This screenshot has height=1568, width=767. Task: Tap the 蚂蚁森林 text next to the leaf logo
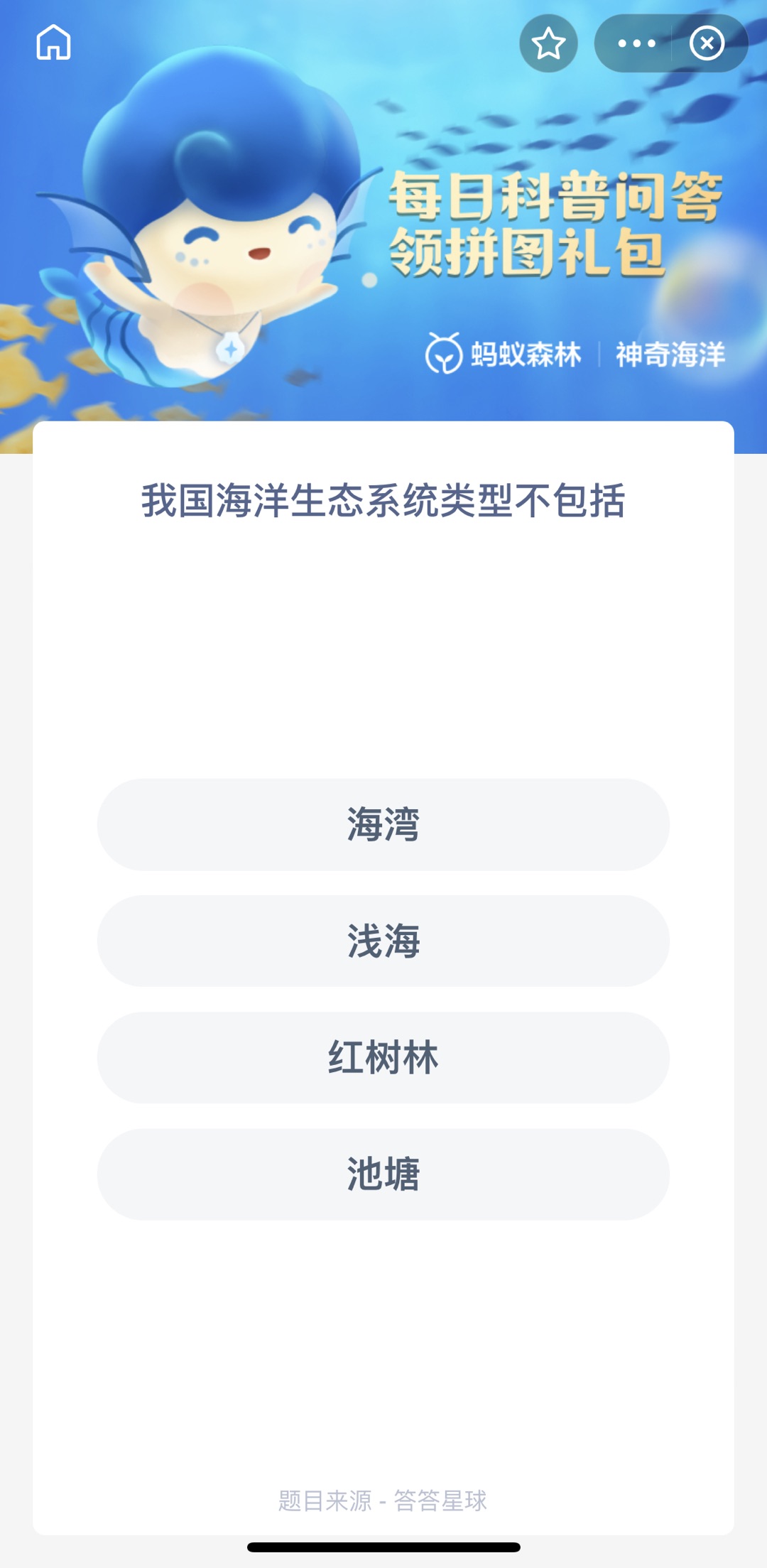pos(527,354)
